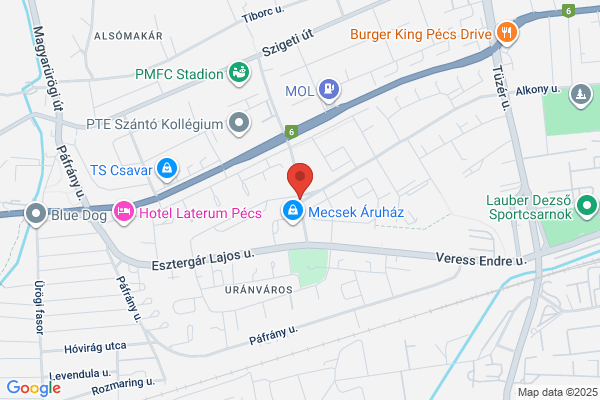Tap the park marker near Alkony u.
600x400 pixels.
[x=581, y=95]
